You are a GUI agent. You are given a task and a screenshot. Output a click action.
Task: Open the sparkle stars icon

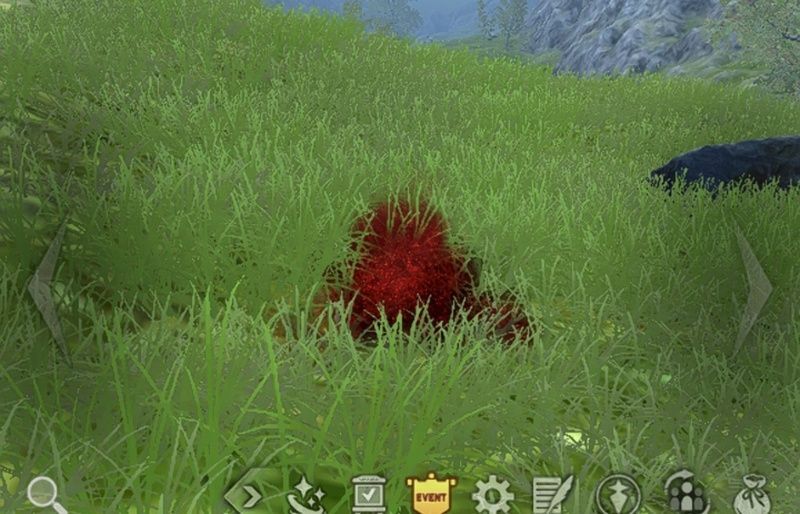click(306, 495)
